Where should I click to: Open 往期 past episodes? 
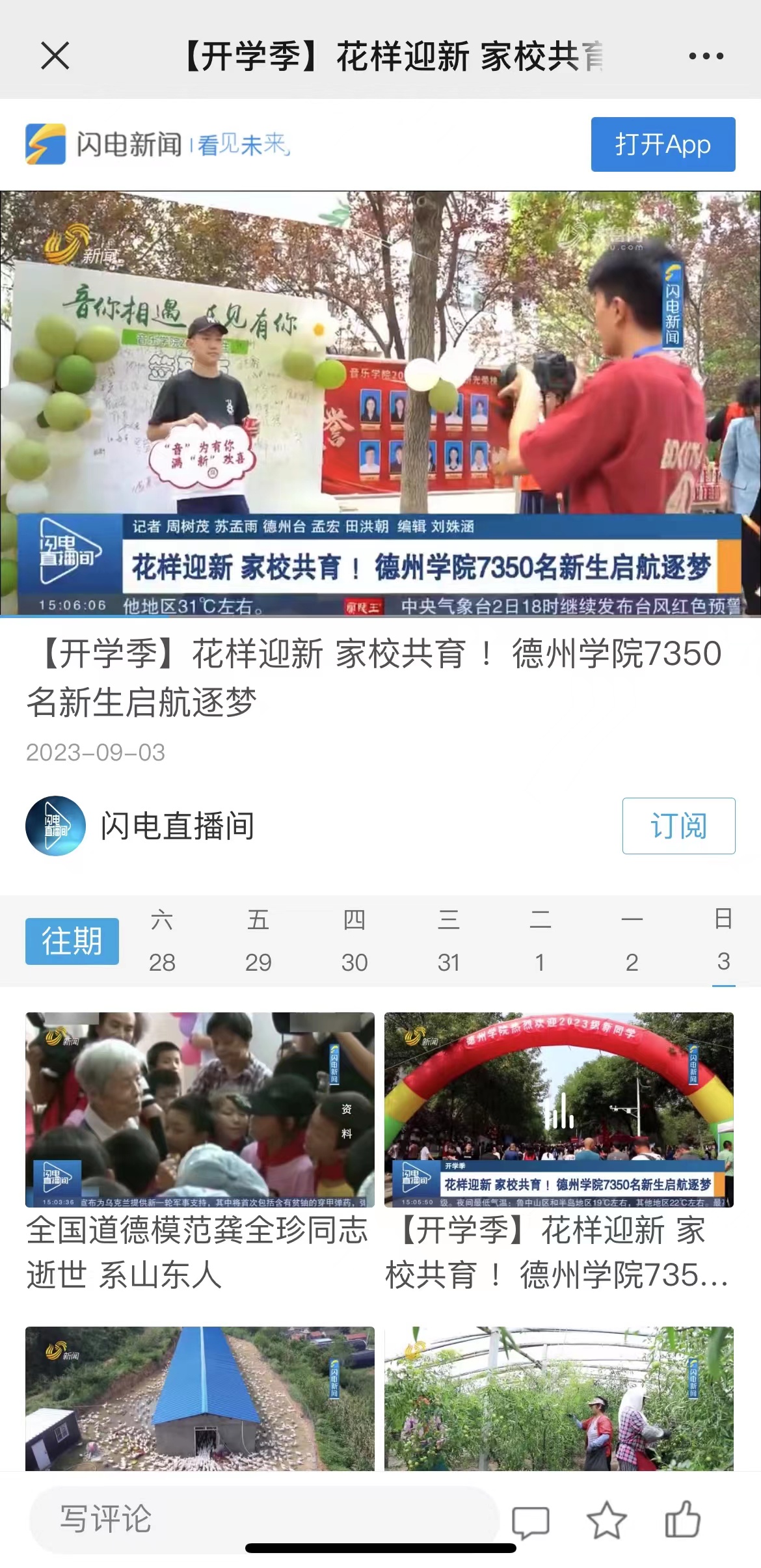pyautogui.click(x=72, y=941)
